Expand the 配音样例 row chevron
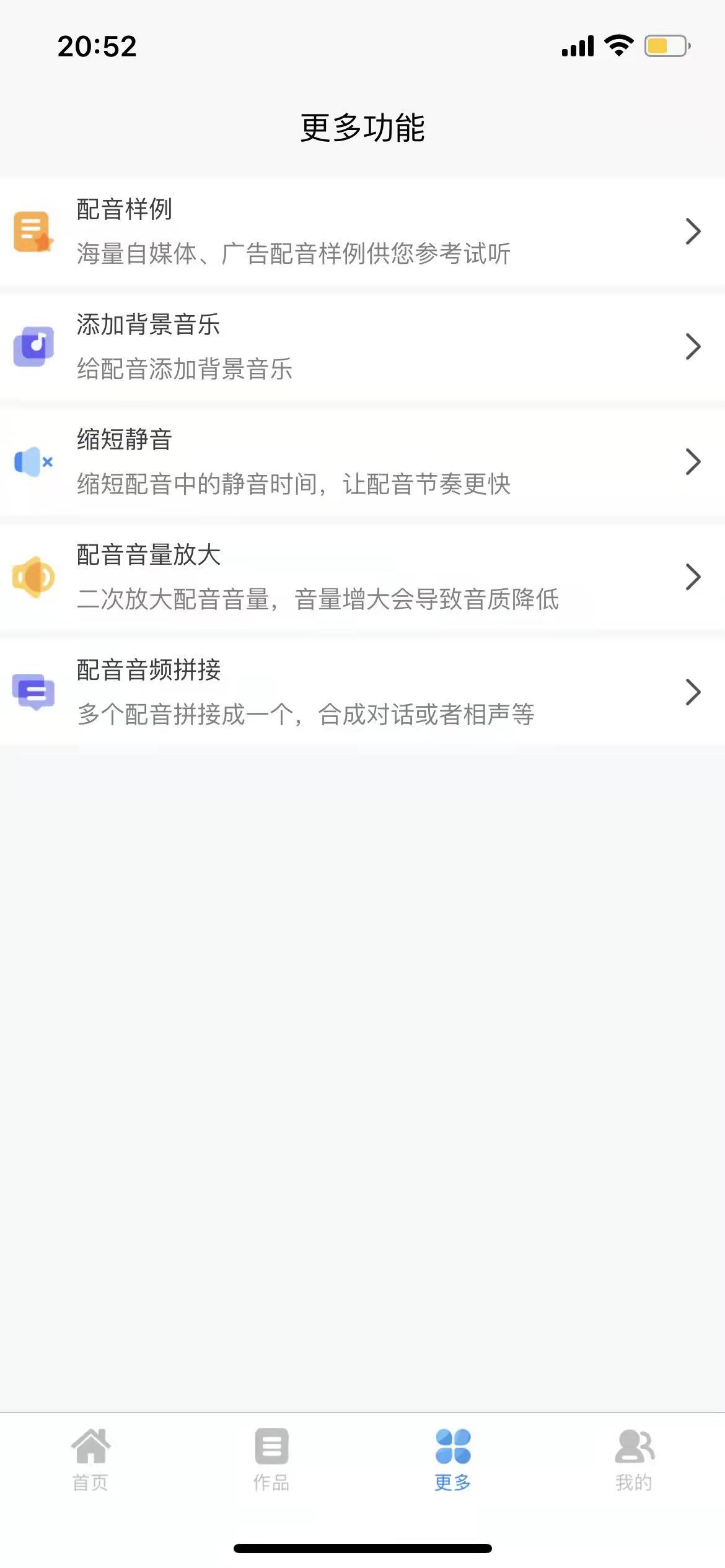This screenshot has height=1568, width=725. [x=694, y=232]
